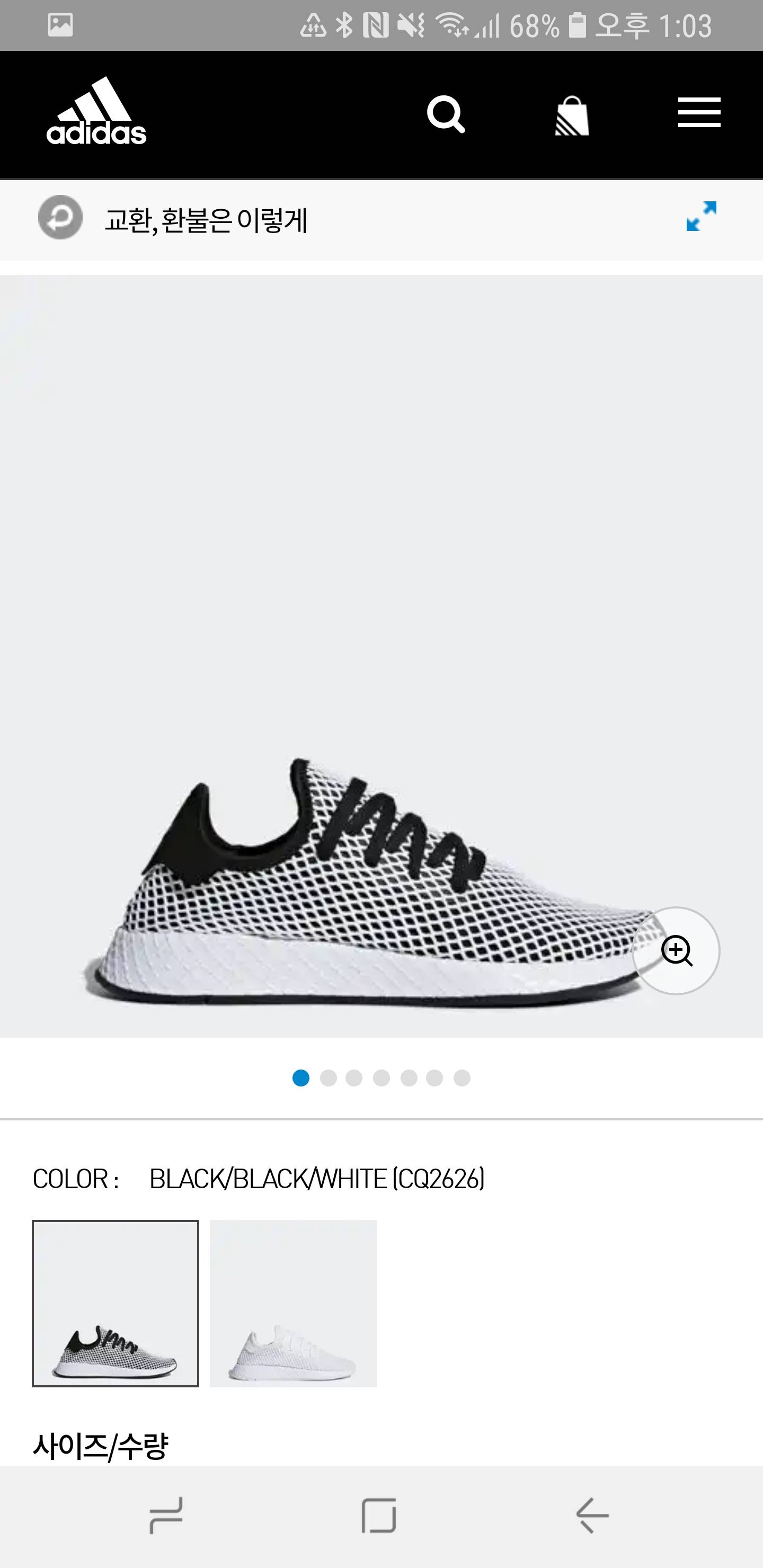
Task: Jump to the last product image dot
Action: [462, 1078]
